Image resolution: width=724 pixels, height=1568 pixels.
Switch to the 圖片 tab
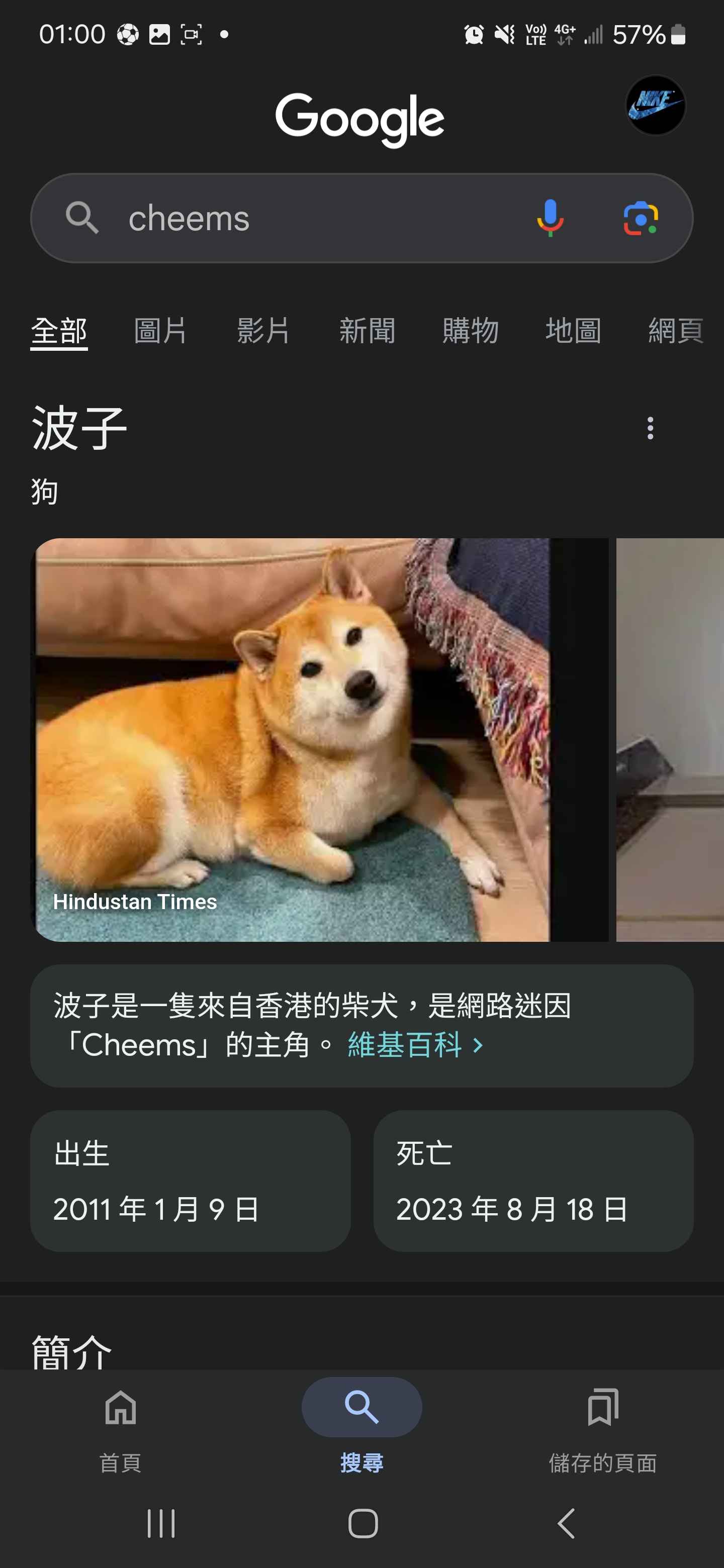tap(160, 331)
